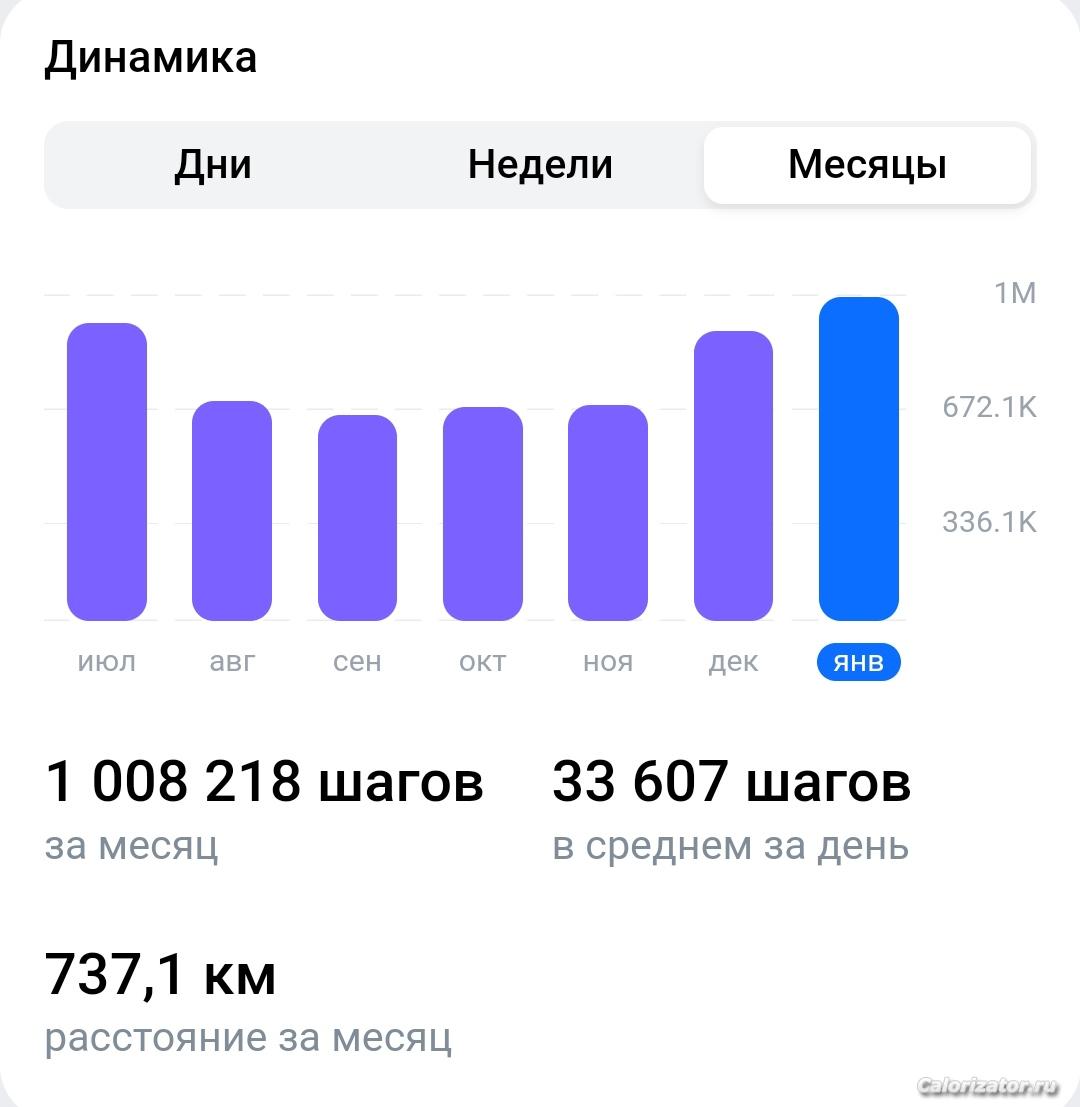Show steps for the окт bar
The height and width of the screenshot is (1107, 1080).
tap(483, 514)
